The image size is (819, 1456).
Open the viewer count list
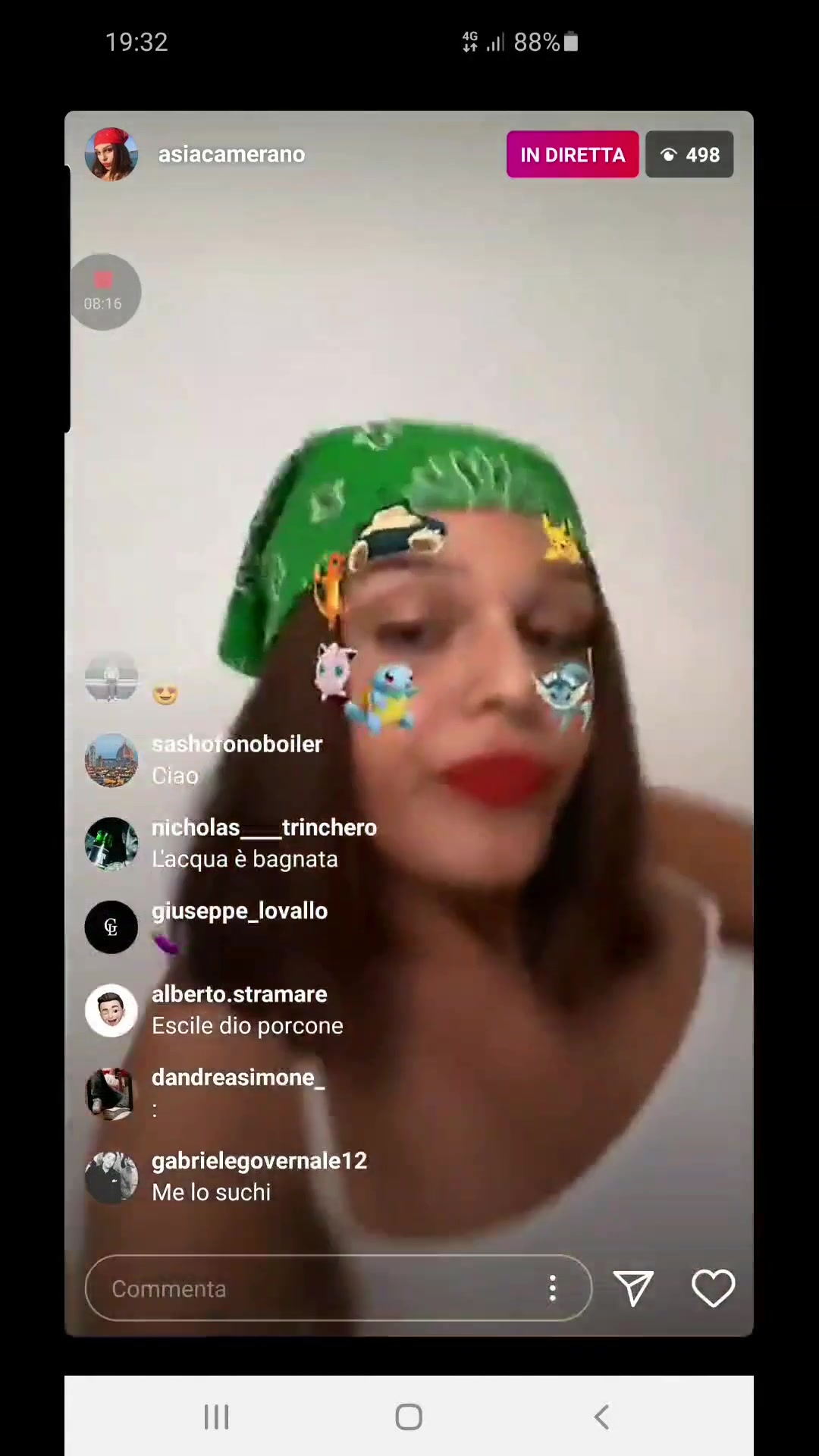click(689, 154)
